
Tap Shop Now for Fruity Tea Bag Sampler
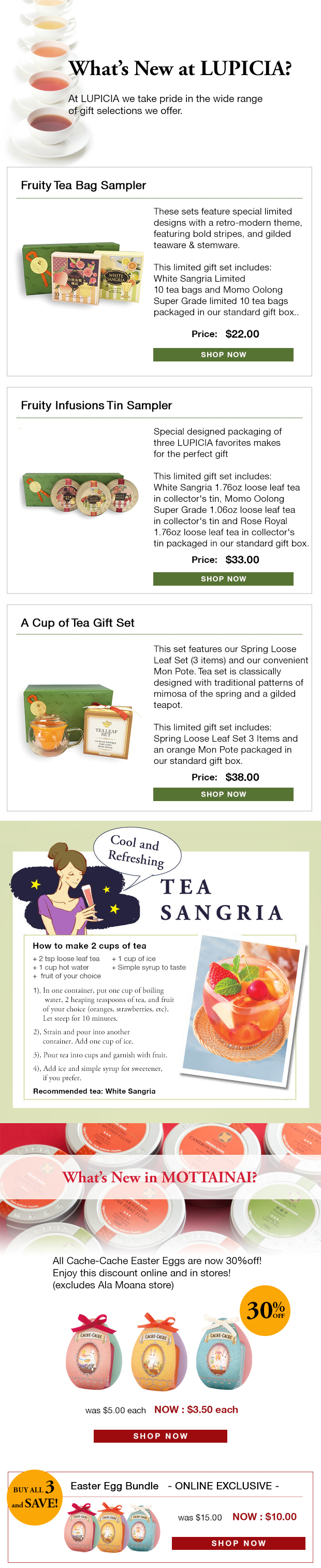pyautogui.click(x=223, y=354)
